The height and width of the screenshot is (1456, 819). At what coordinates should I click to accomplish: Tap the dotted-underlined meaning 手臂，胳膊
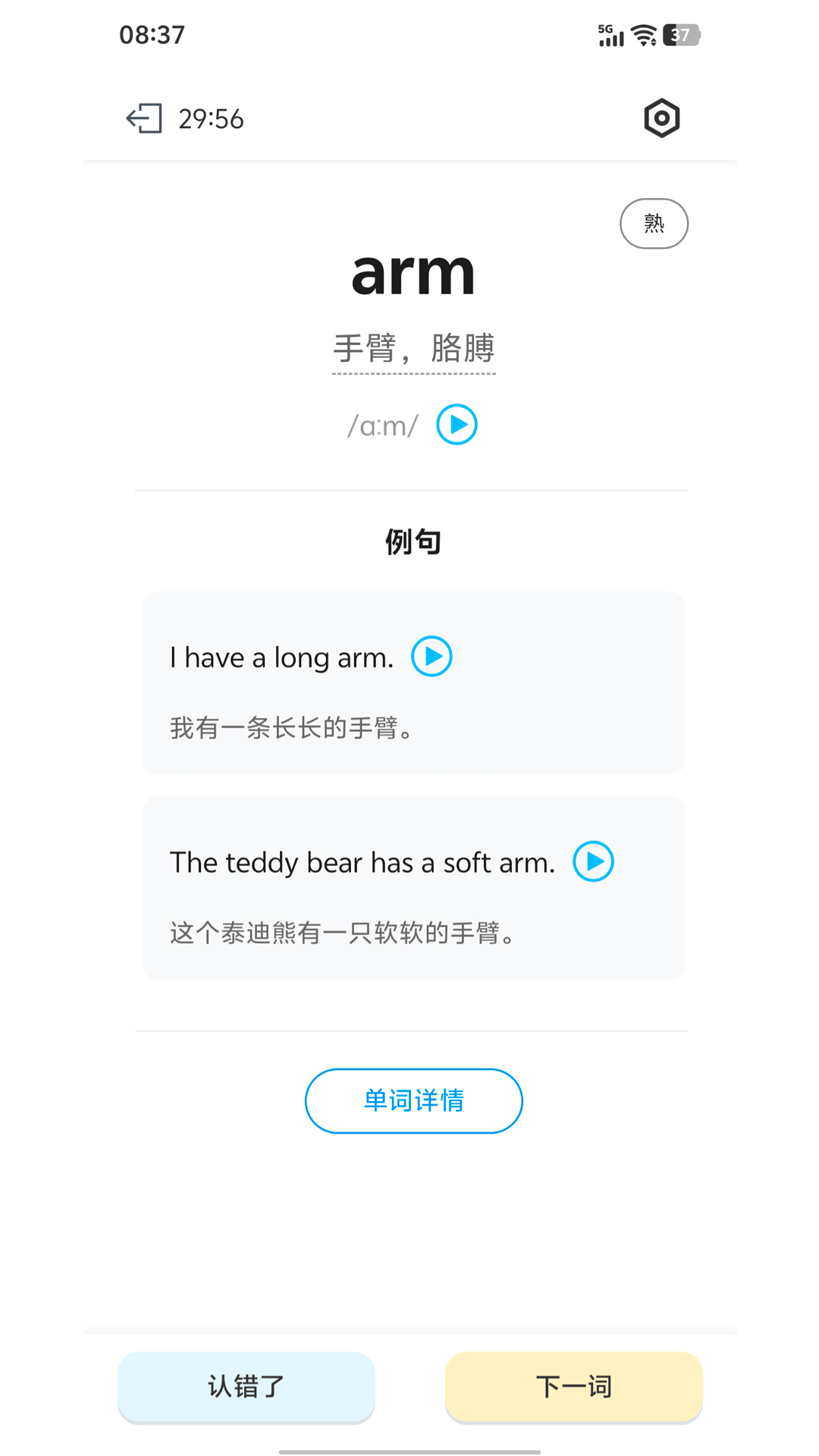tap(414, 349)
